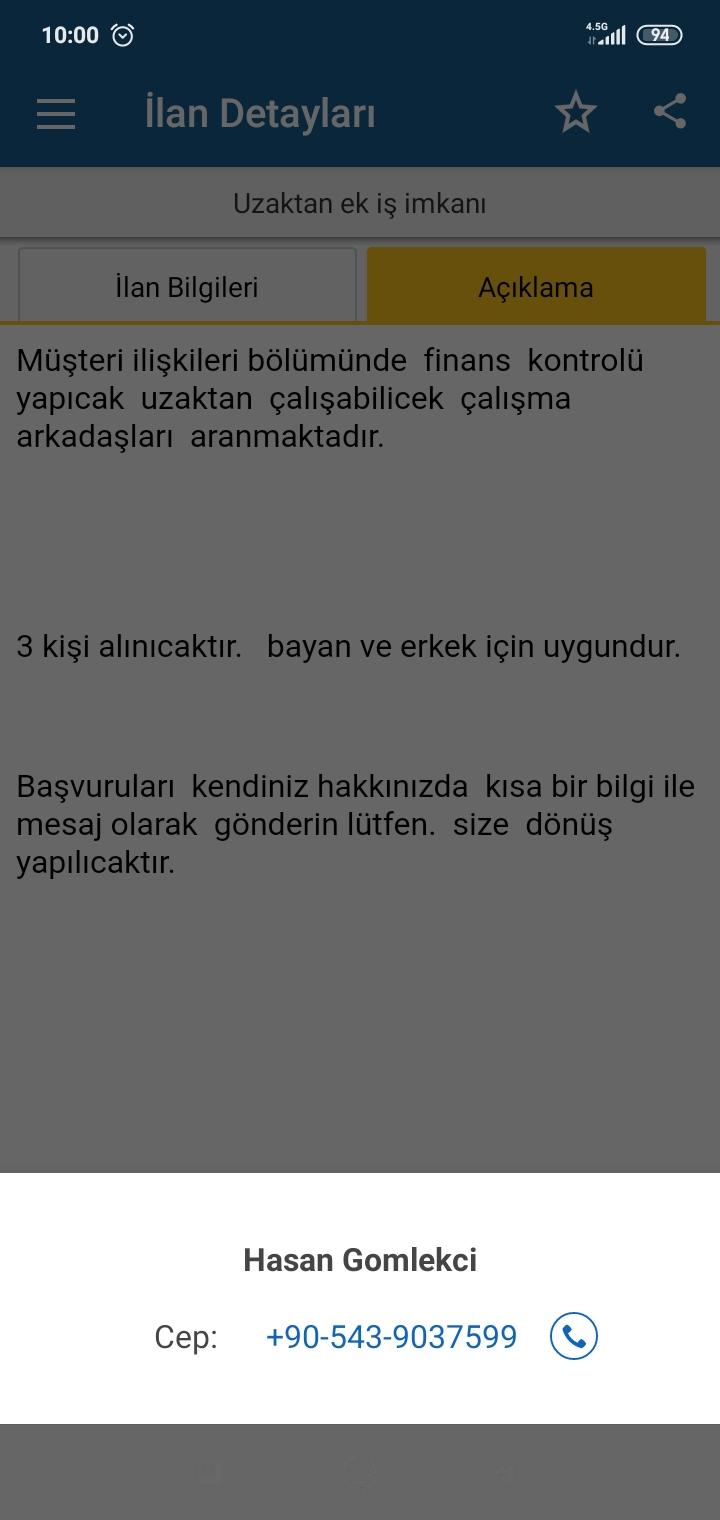Tap the phone number +90-543-9037599
The image size is (720, 1520).
coord(391,1337)
